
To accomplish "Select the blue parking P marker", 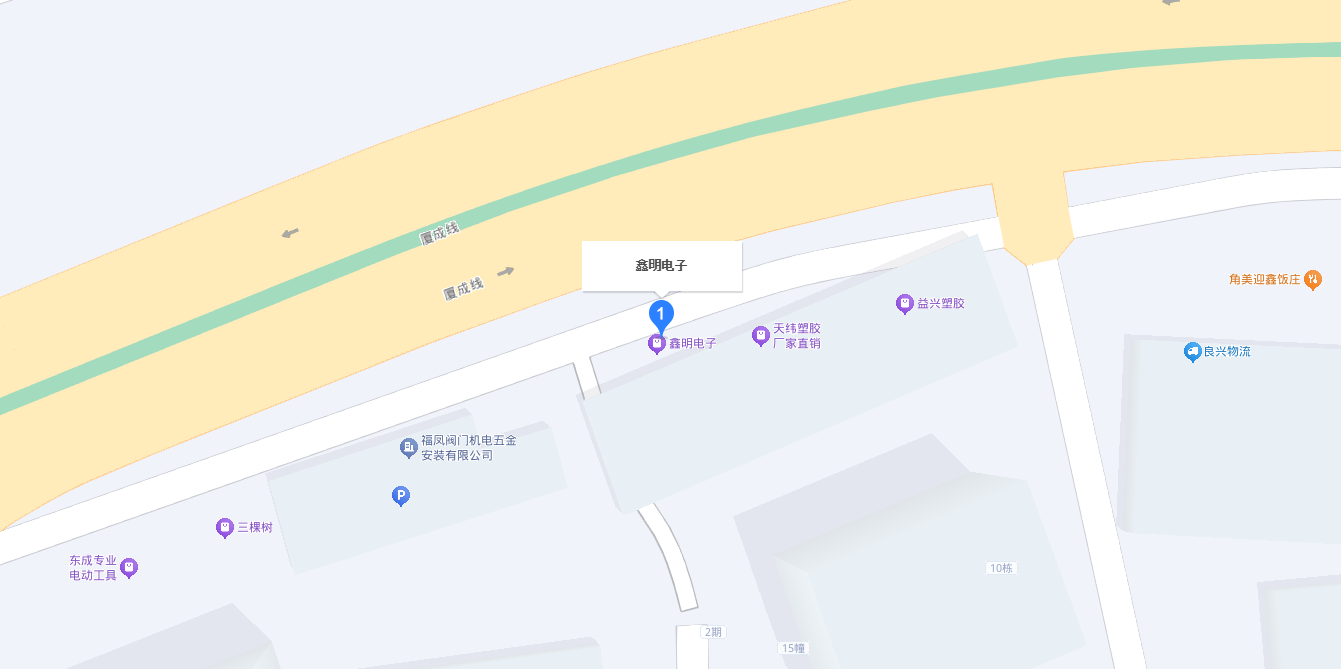I will pyautogui.click(x=401, y=495).
